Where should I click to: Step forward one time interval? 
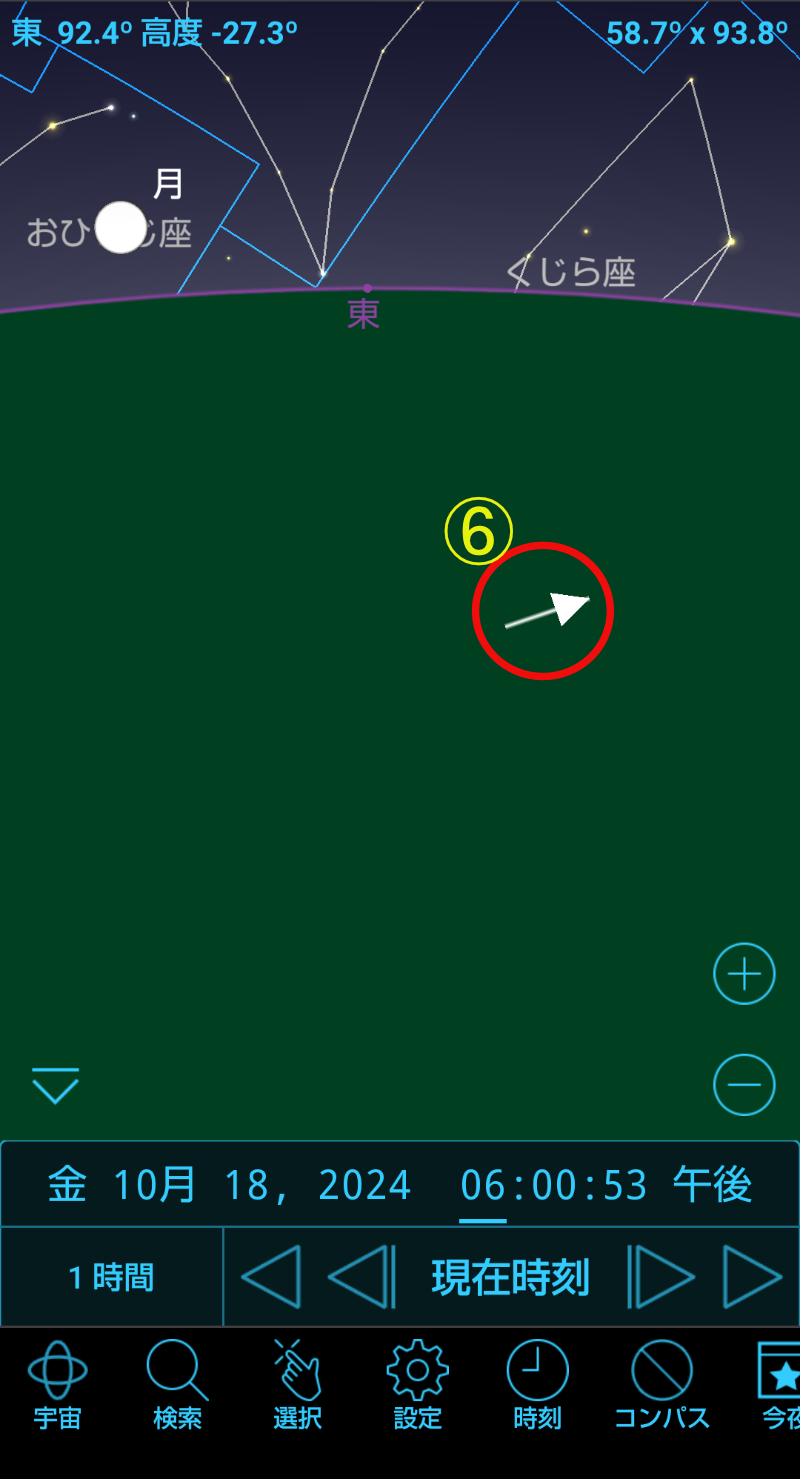coord(660,1277)
